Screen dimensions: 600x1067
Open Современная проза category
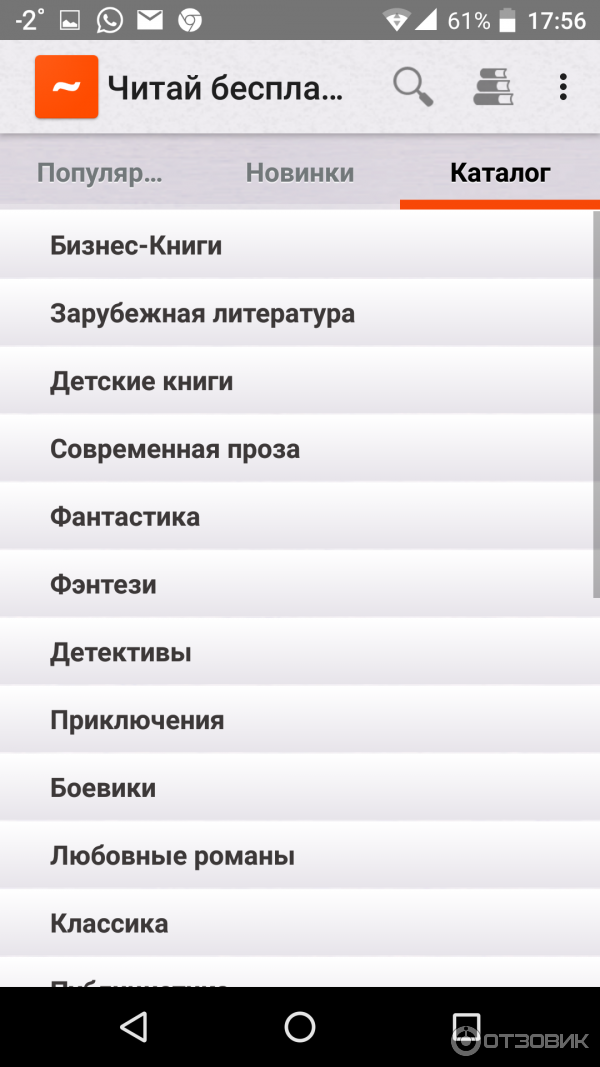tap(175, 449)
